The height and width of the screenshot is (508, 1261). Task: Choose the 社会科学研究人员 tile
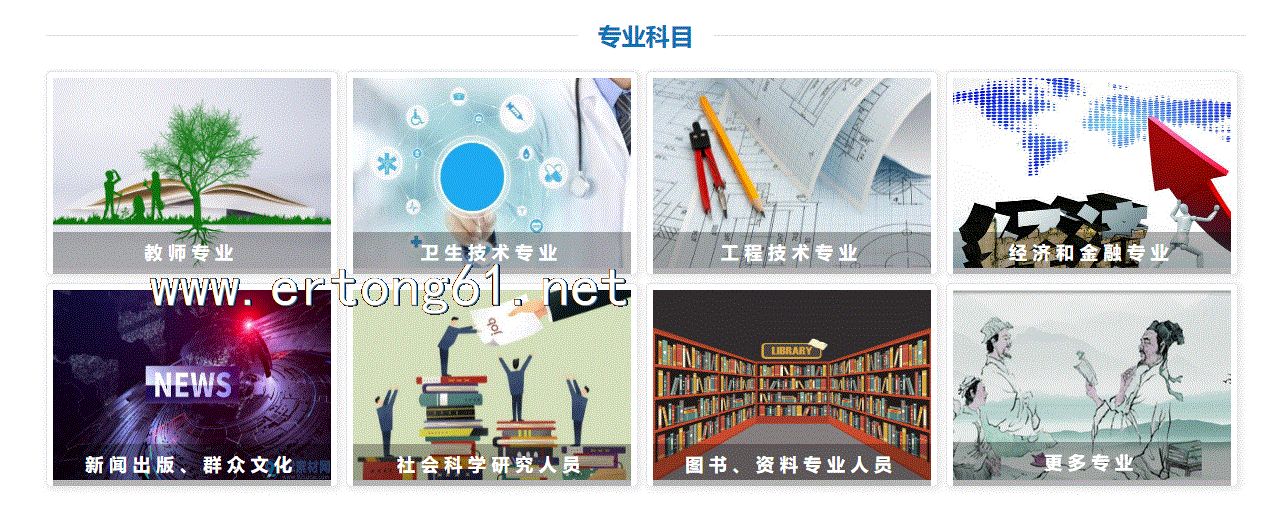pyautogui.click(x=491, y=386)
